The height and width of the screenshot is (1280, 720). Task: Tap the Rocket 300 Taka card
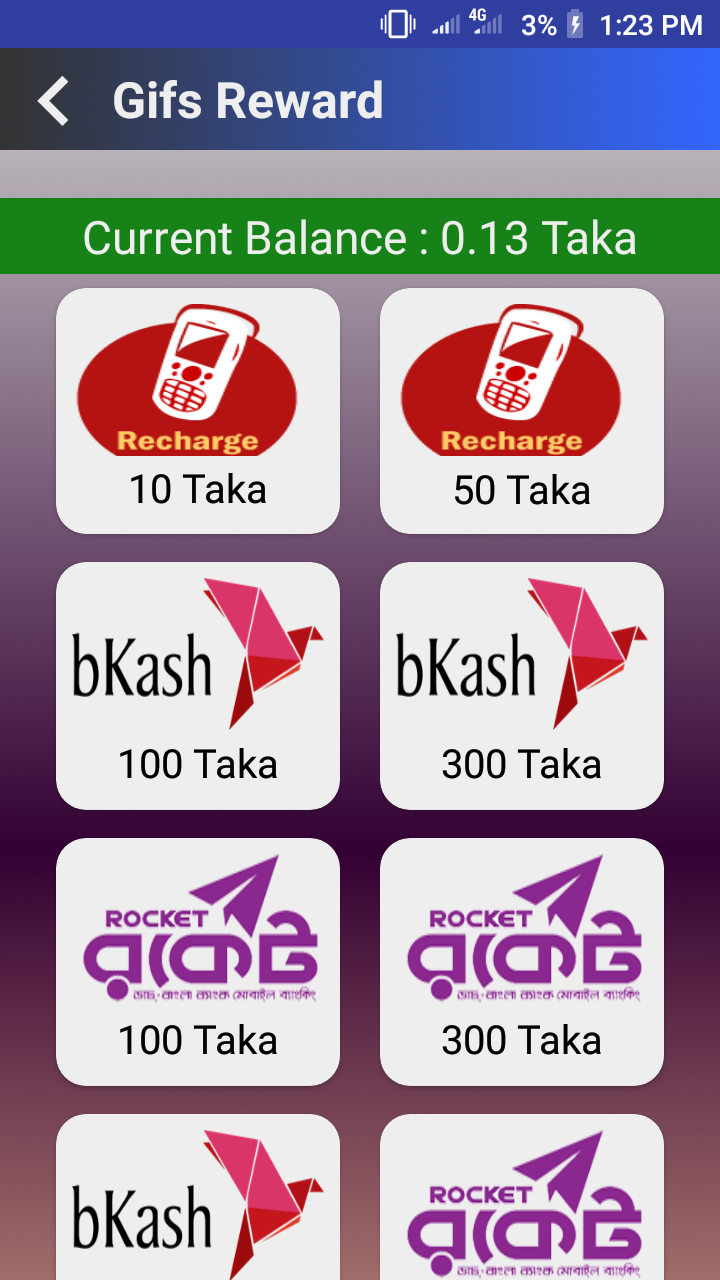pos(522,962)
